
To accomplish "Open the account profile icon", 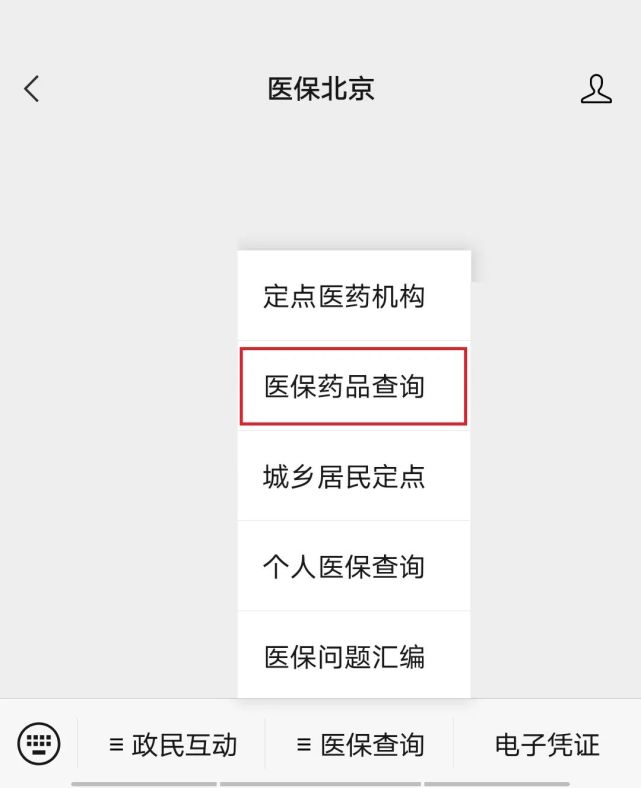I will pos(596,89).
